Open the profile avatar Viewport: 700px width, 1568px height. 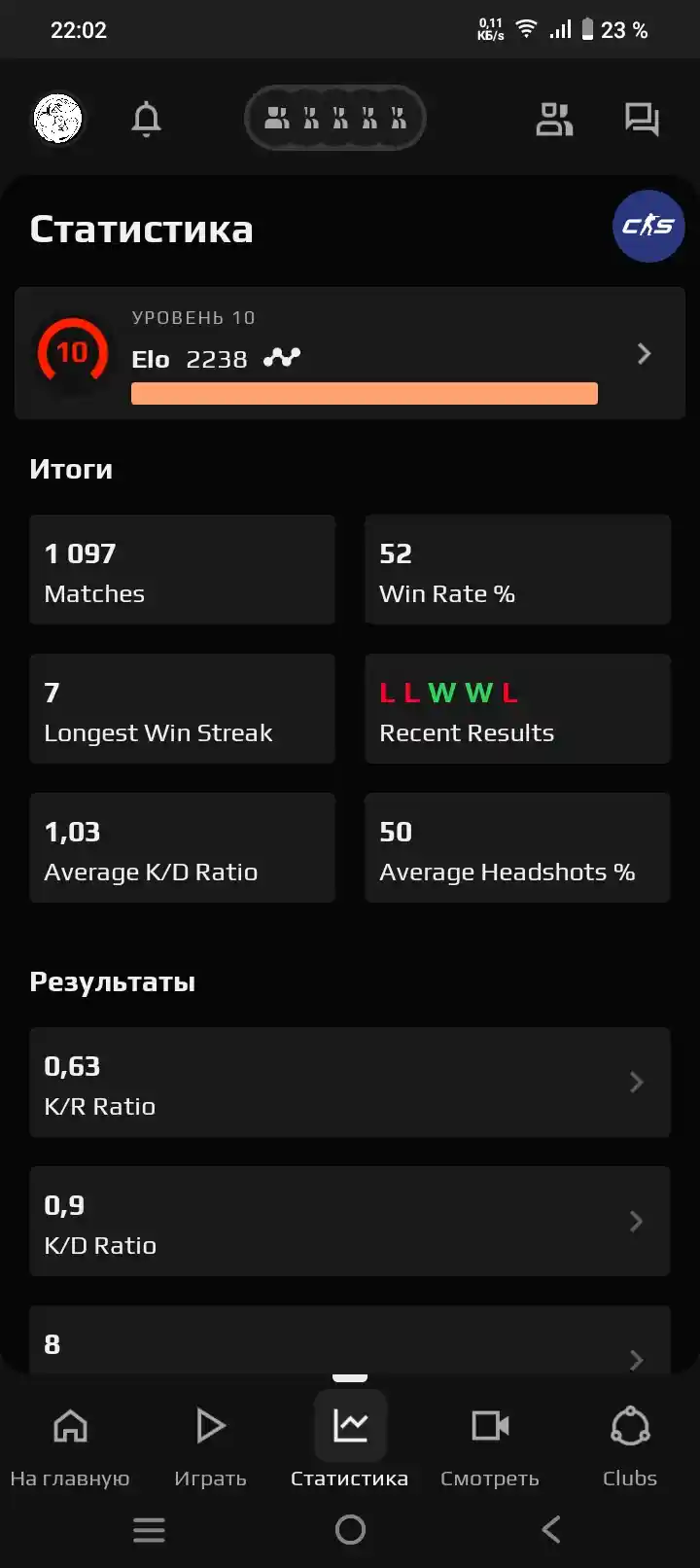coord(58,120)
